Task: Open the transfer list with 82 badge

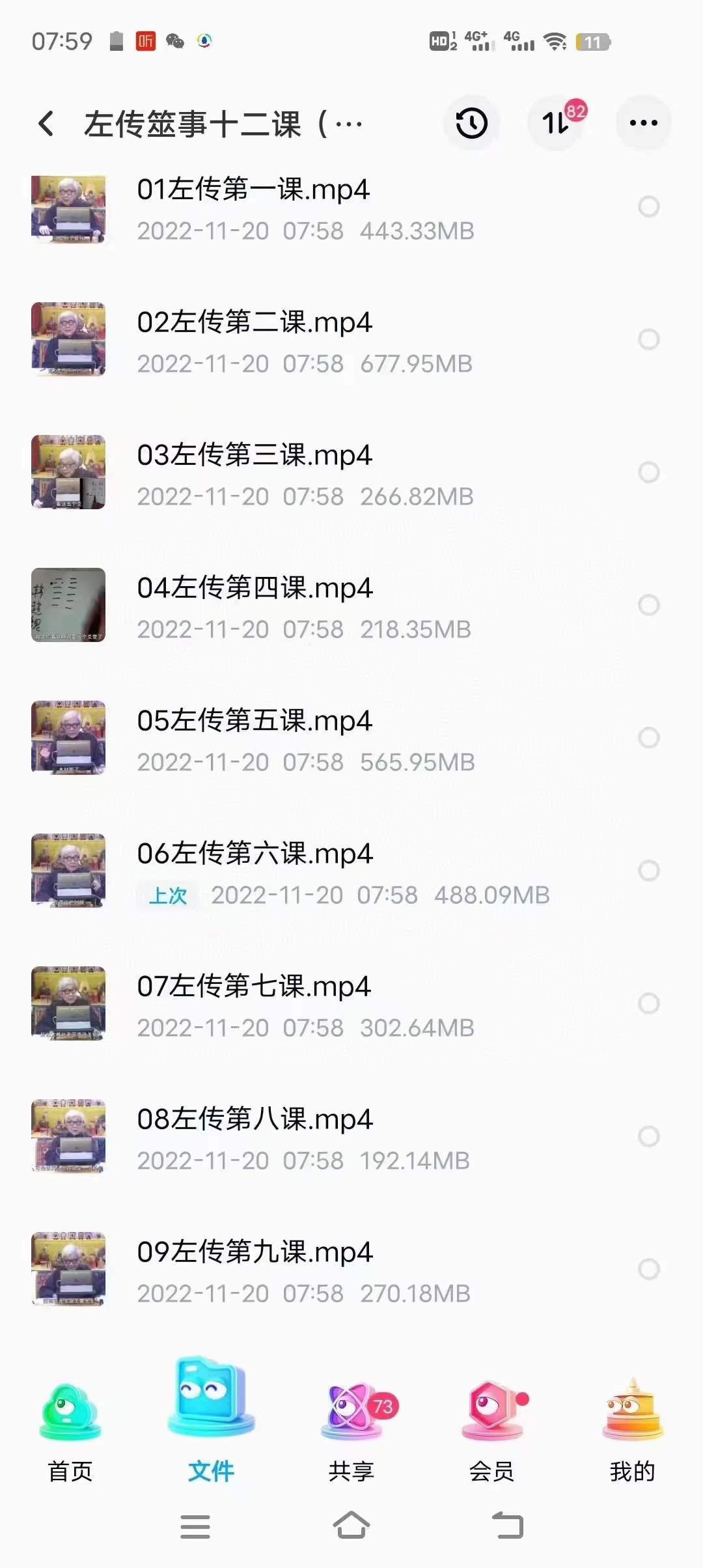Action: (x=557, y=122)
